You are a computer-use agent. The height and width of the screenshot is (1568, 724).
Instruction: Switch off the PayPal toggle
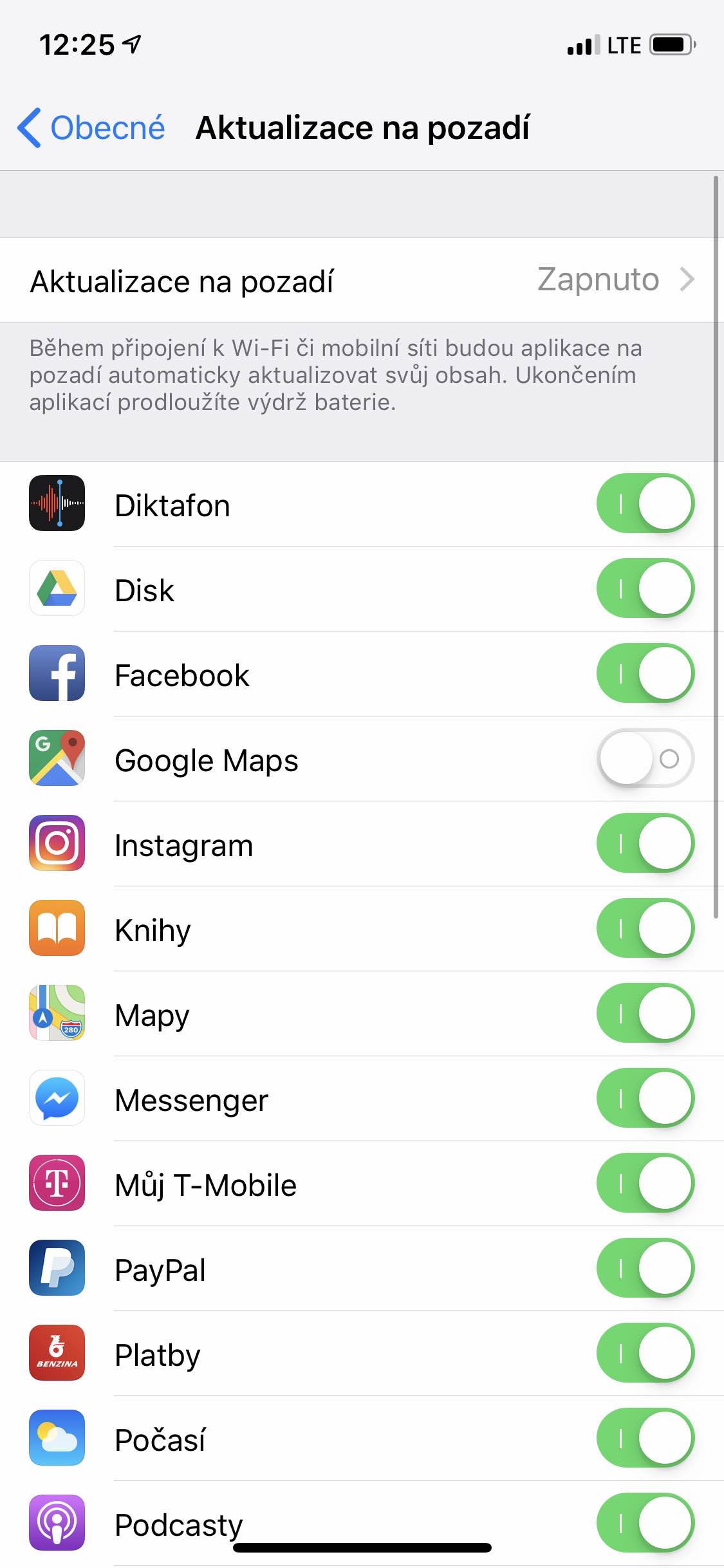tap(645, 1268)
